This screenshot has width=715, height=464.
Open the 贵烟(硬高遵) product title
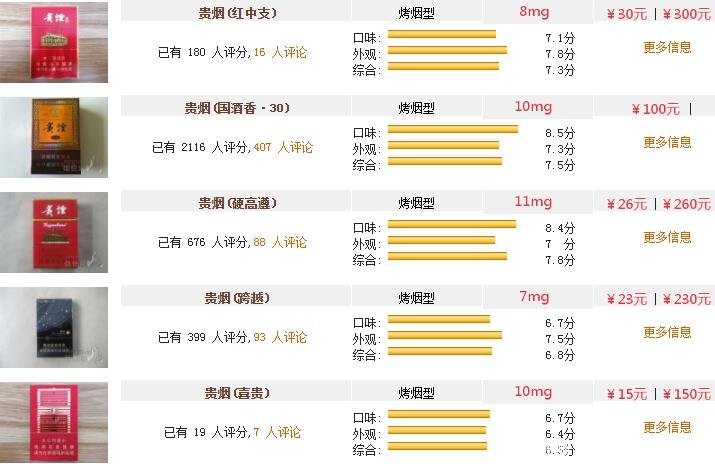237,203
